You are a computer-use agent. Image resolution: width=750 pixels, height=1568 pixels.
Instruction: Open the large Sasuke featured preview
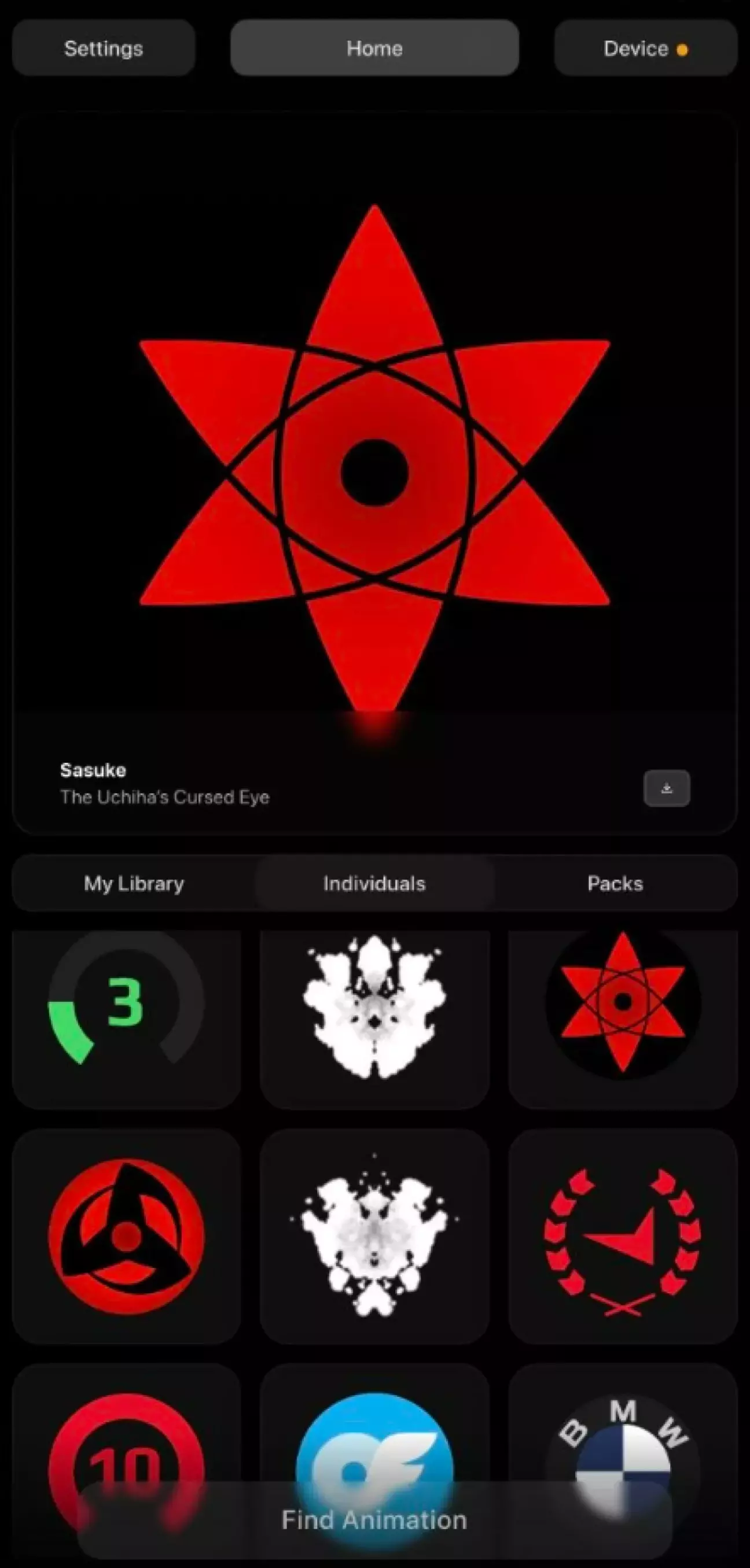tap(374, 456)
